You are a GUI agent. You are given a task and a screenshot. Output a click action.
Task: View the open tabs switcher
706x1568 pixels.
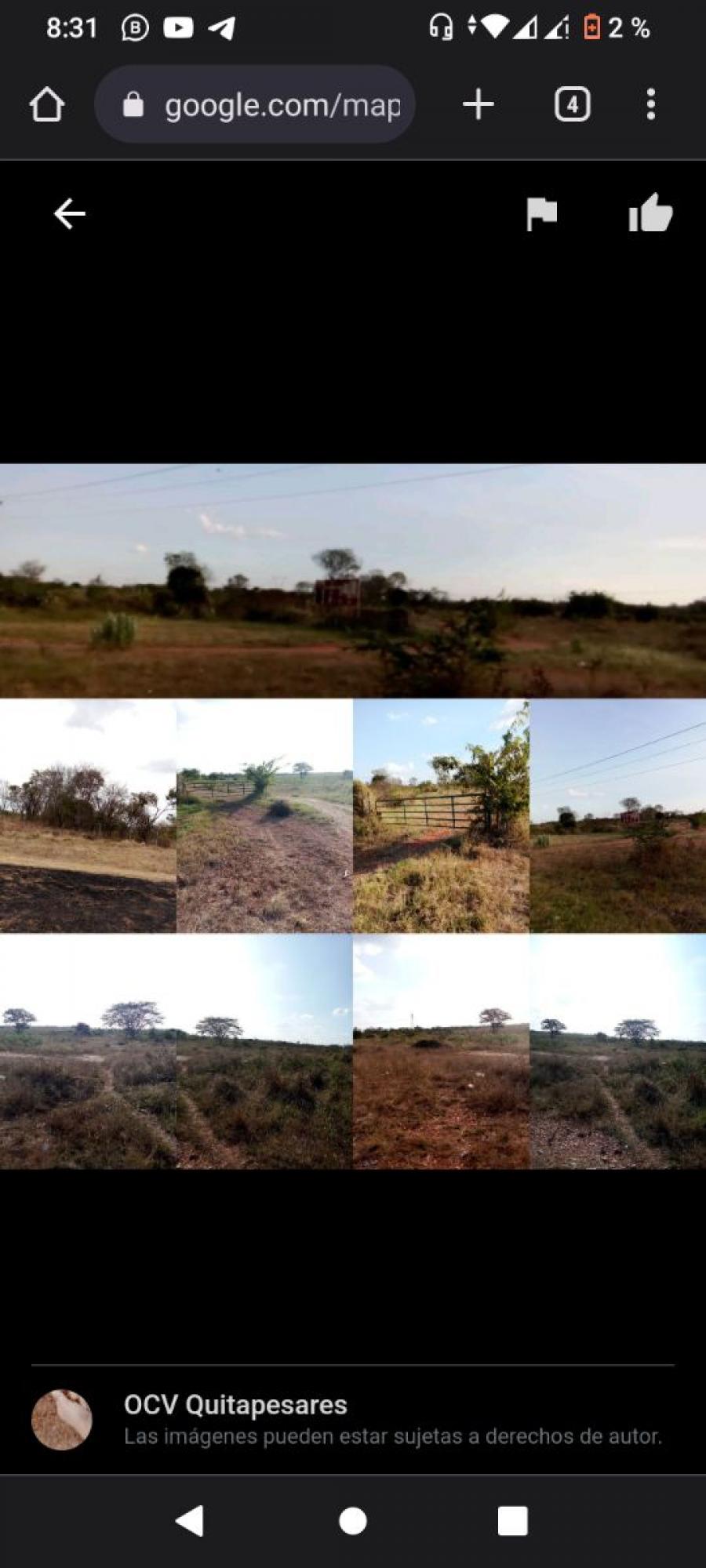click(572, 104)
